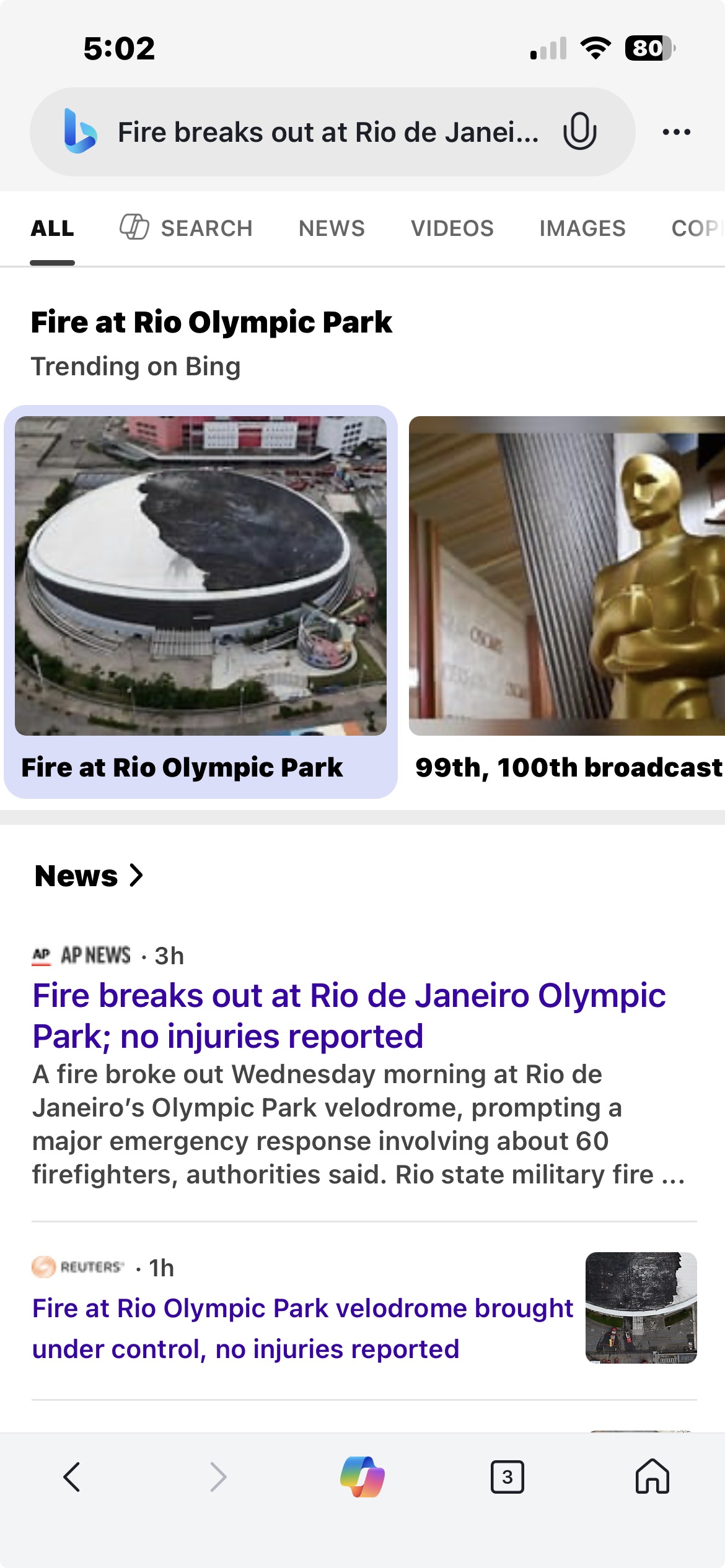
Task: Open the three-dot overflow menu
Action: tap(676, 132)
